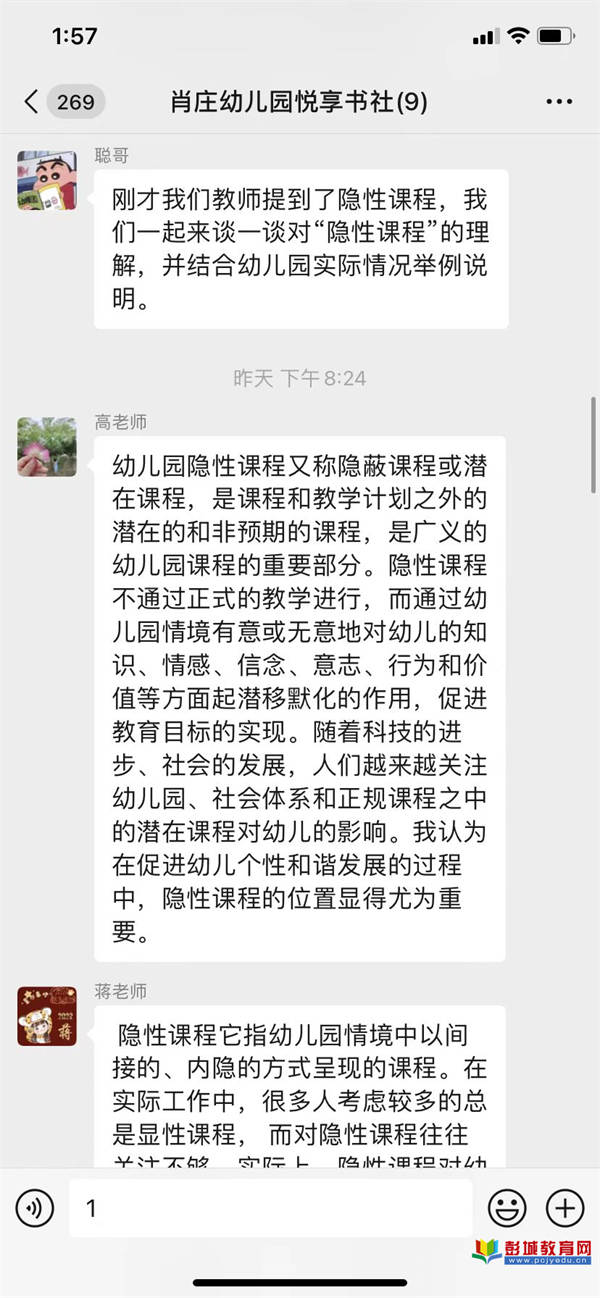Go back to the chat list
Viewport: 600px width, 1298px height.
33,102
